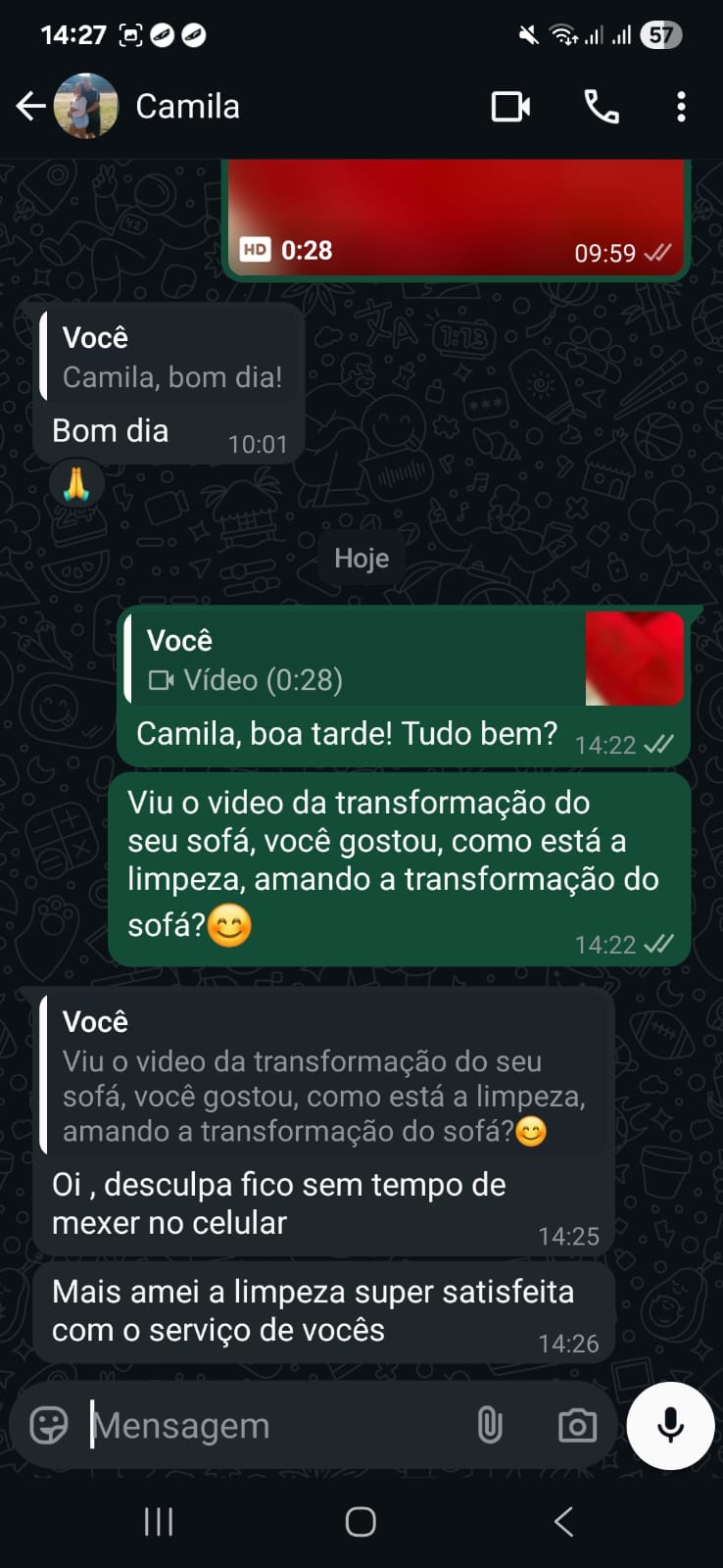Attach a file with the paperclip
This screenshot has width=723, height=1568.
tap(490, 1425)
